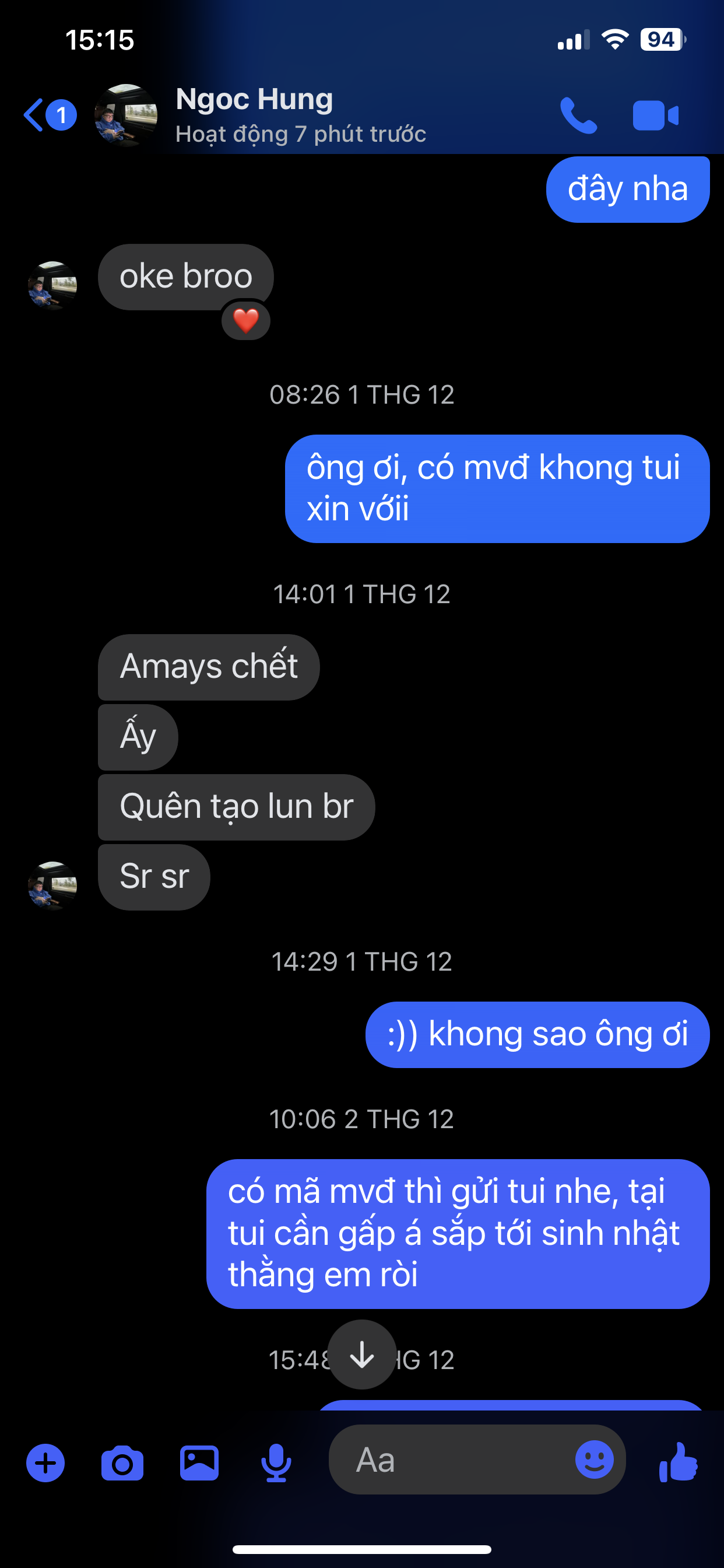The height and width of the screenshot is (1568, 724).
Task: Open the avatar beside "oke broo"
Action: tap(52, 285)
